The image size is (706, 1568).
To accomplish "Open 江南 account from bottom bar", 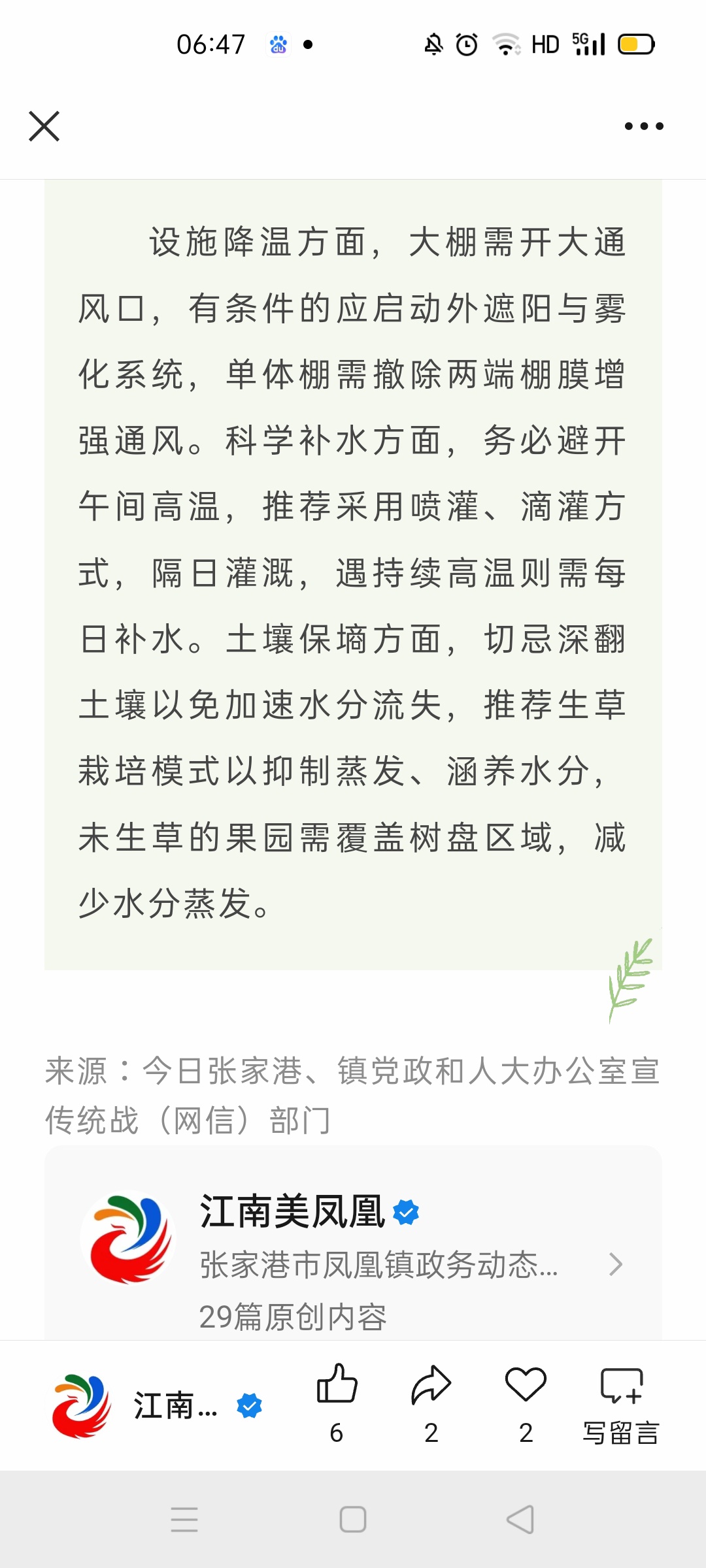I will (157, 1405).
